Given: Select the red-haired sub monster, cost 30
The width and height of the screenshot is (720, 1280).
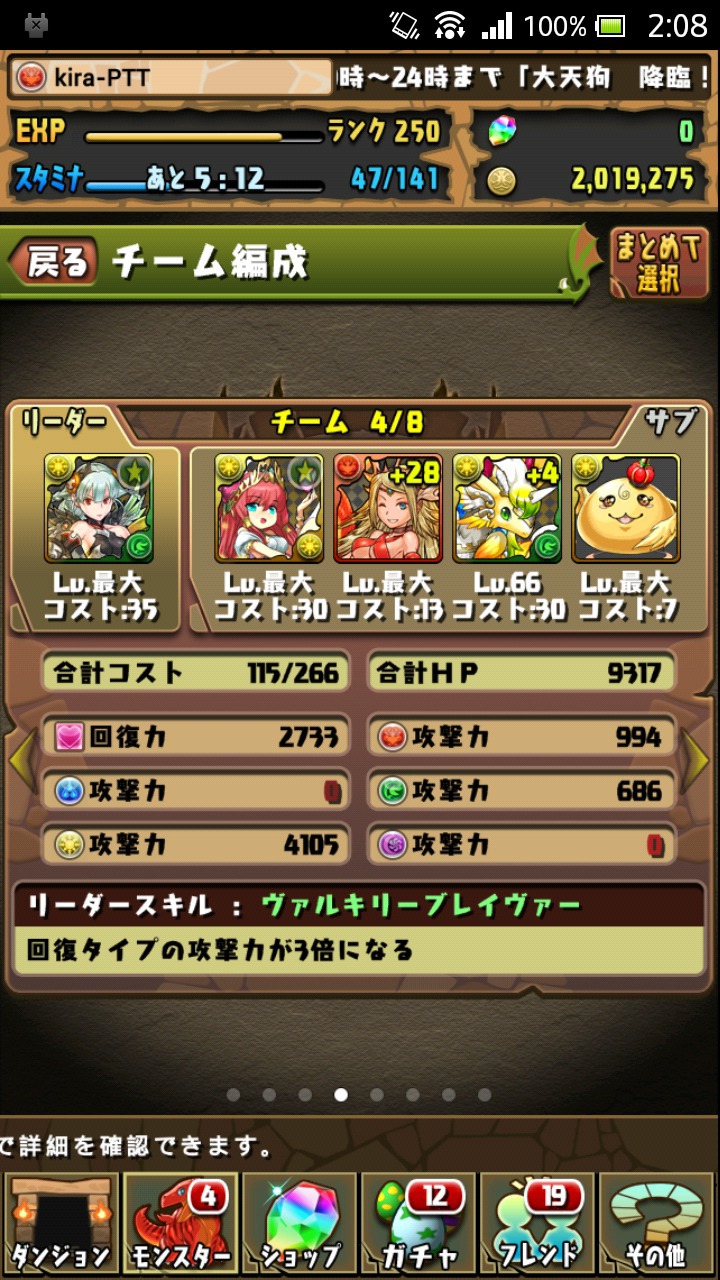Looking at the screenshot, I should 270,508.
